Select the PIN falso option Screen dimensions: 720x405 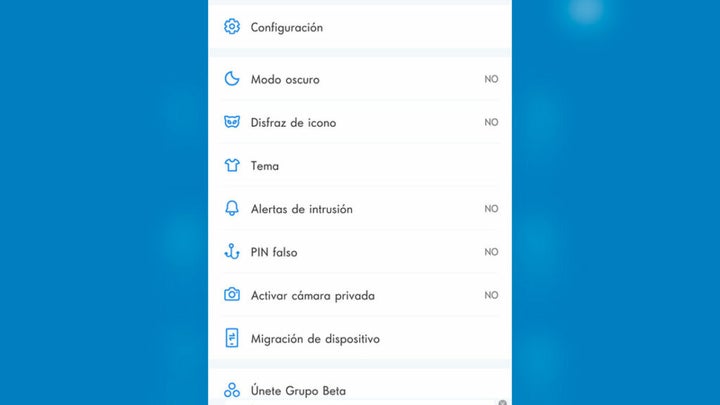(x=274, y=252)
